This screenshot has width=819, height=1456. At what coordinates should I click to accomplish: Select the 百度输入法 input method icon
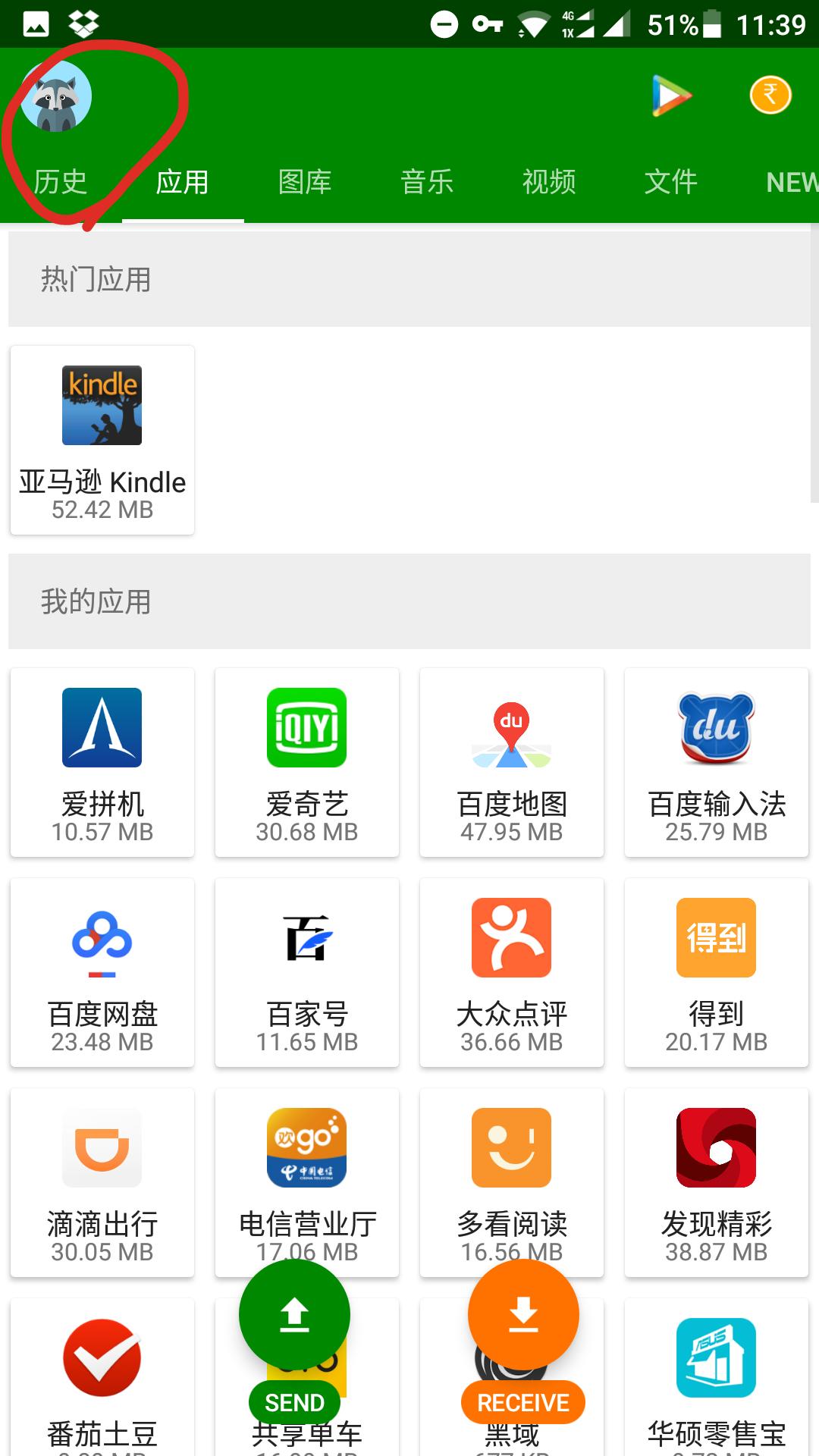716,726
